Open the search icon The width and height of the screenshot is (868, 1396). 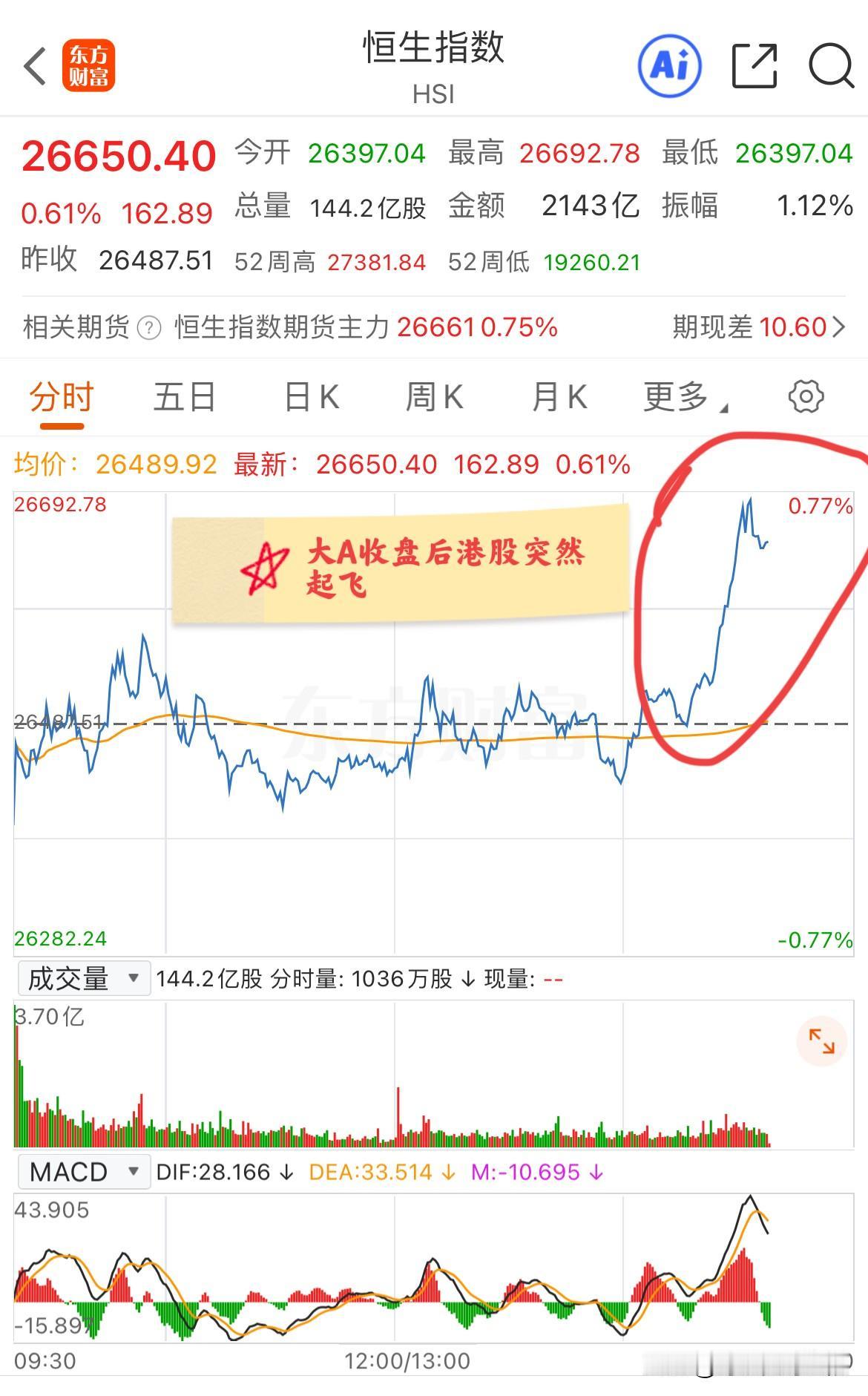click(x=831, y=66)
